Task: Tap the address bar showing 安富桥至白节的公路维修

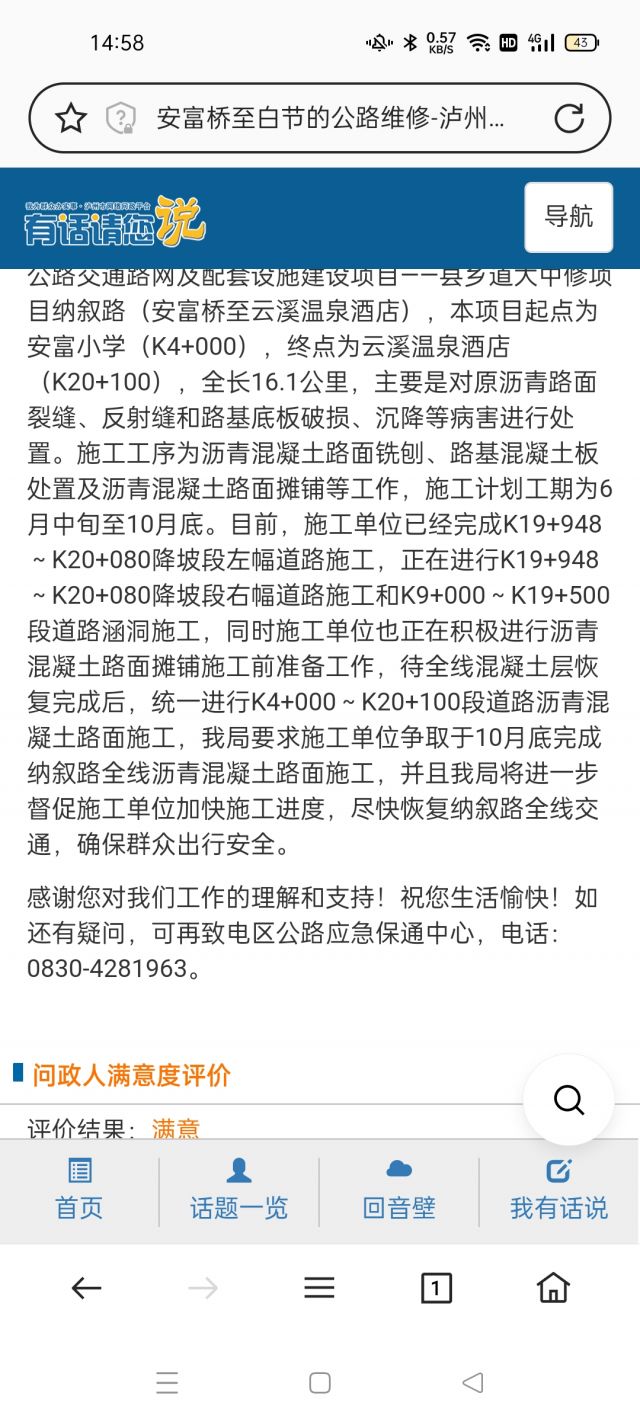Action: click(330, 119)
